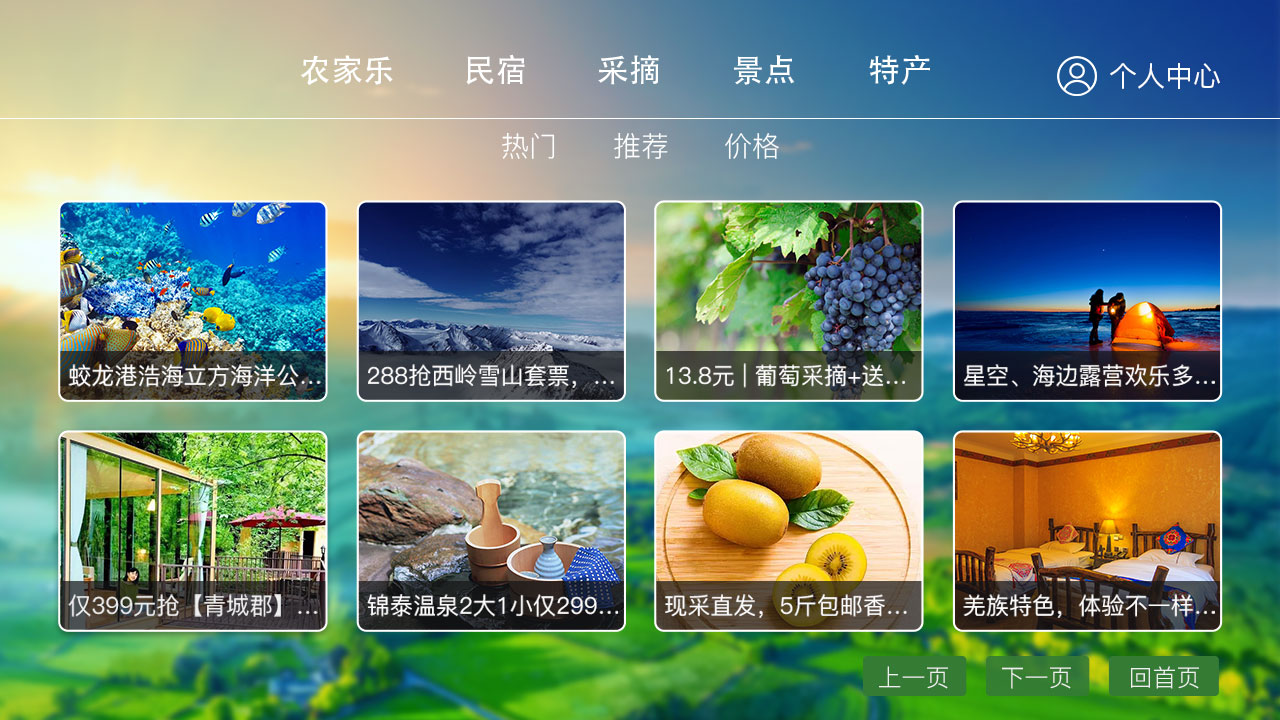Tap the 星空、海边露营 card
The width and height of the screenshot is (1280, 720).
coord(1087,301)
